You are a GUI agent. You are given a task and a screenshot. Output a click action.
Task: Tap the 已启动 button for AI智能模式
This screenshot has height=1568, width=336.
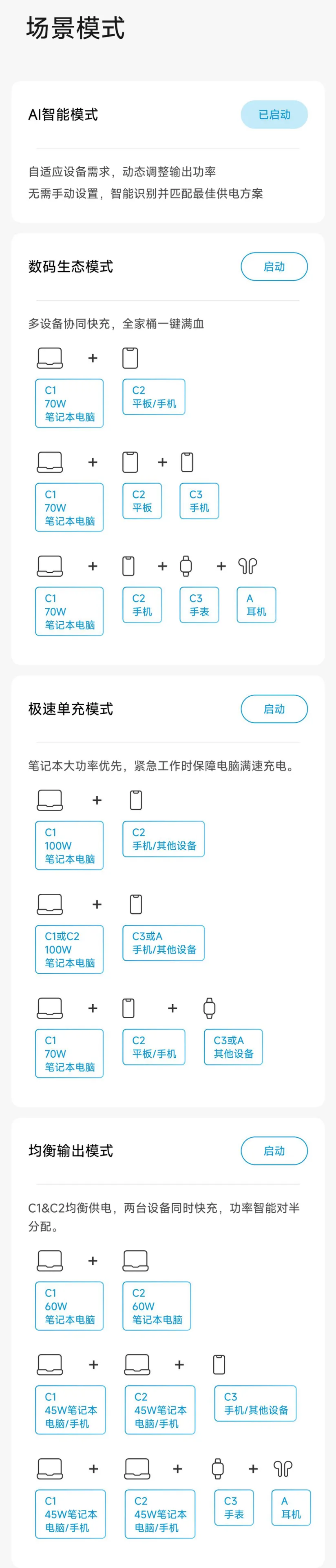click(274, 115)
